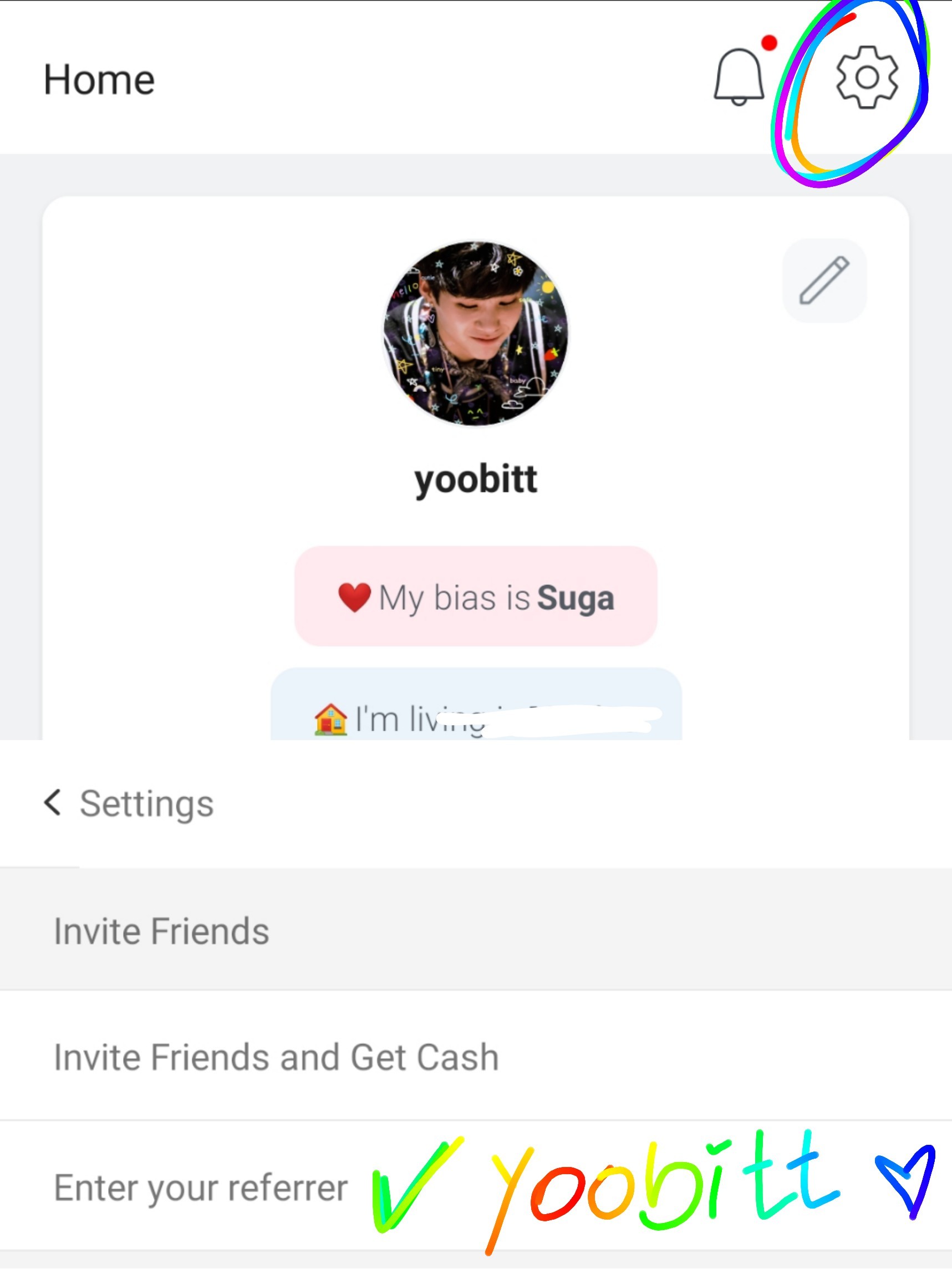This screenshot has height=1269, width=952.
Task: Go back from Settings
Action: [x=53, y=802]
